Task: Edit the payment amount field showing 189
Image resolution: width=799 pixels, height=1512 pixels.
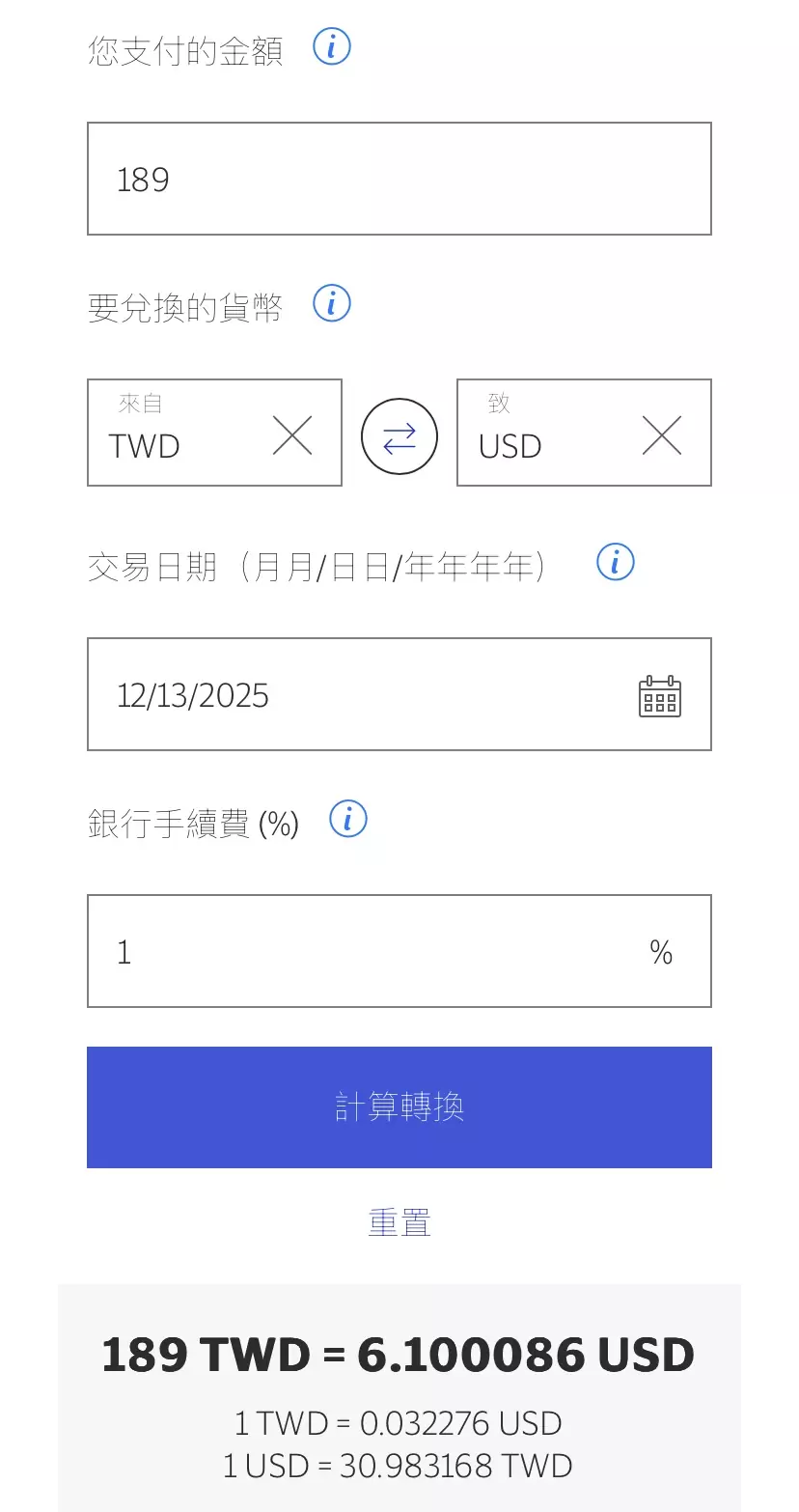Action: tap(399, 179)
